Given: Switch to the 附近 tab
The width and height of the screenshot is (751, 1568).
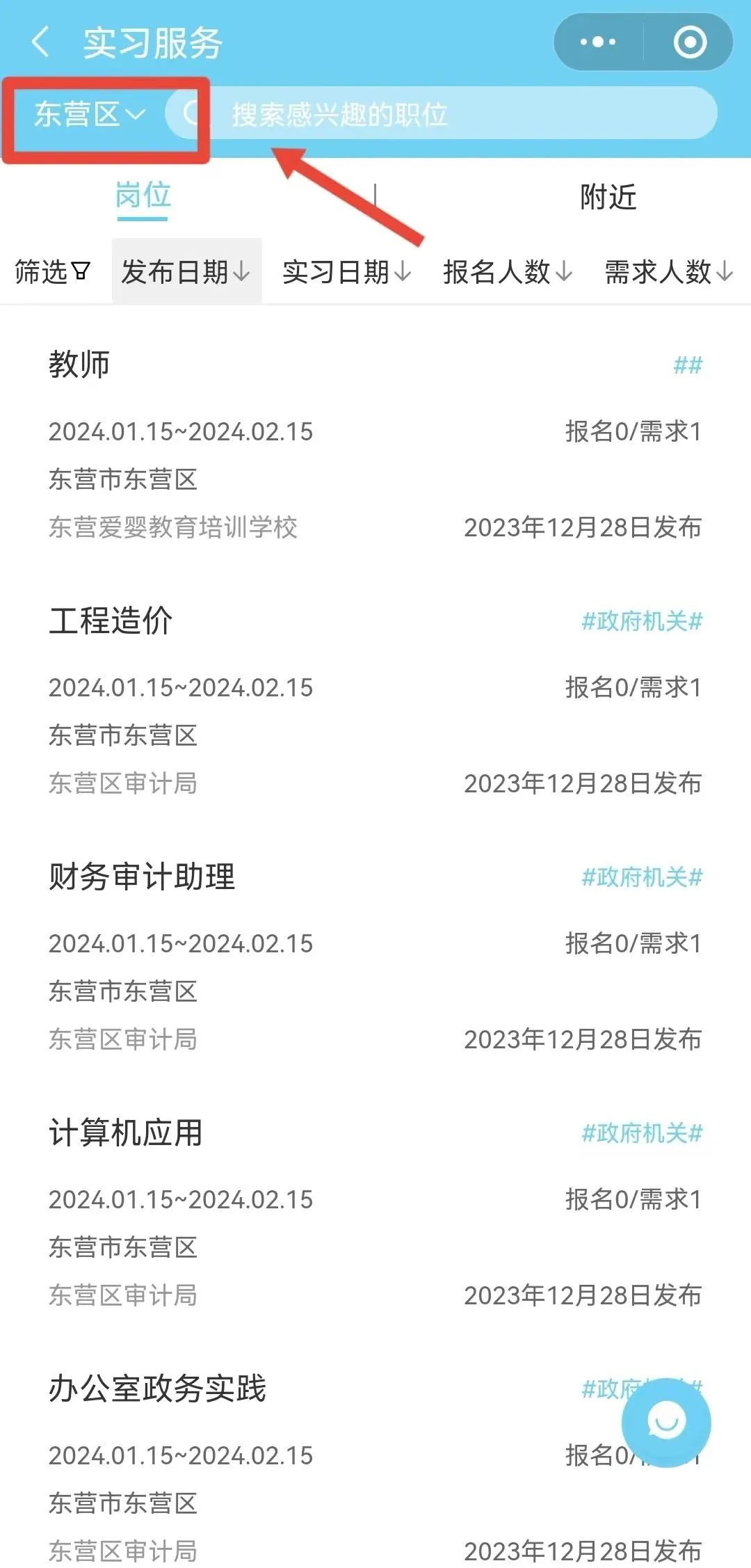Looking at the screenshot, I should point(608,197).
